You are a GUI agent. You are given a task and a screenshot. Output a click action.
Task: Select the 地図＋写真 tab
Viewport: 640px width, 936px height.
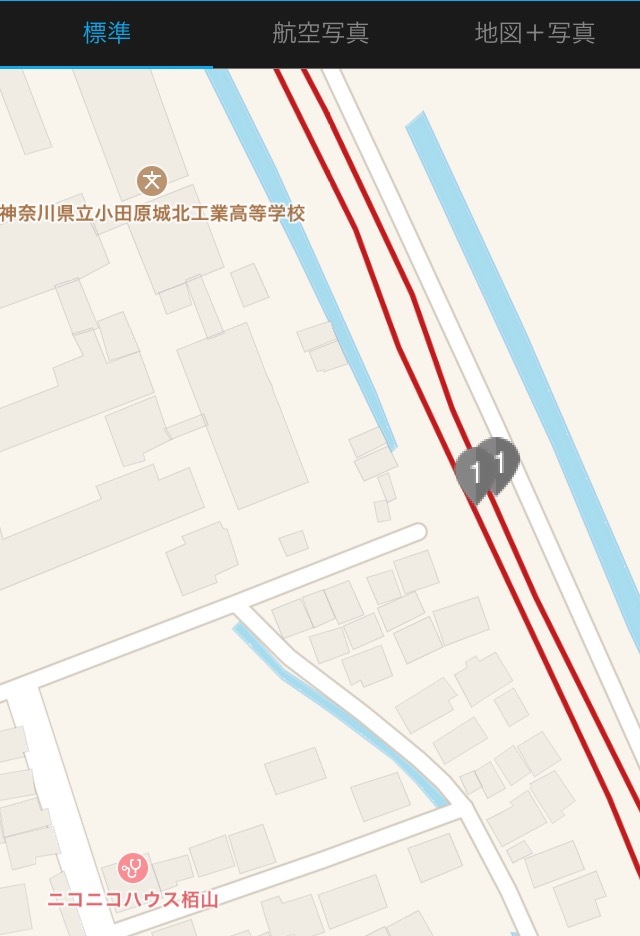[535, 33]
